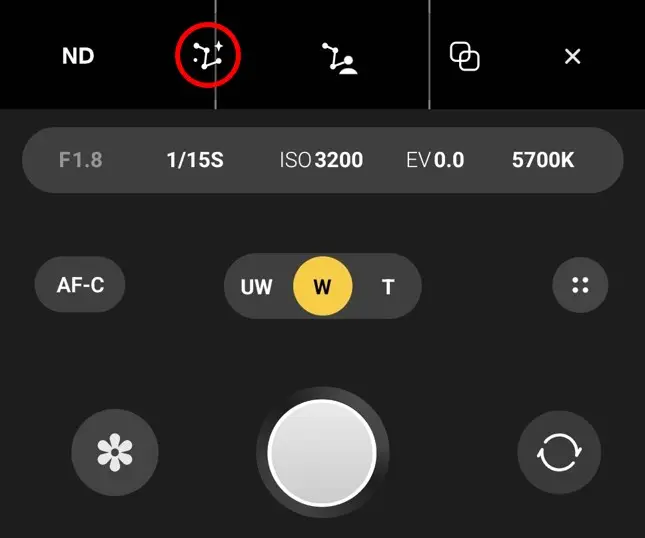Switch to the T telephoto lens
The width and height of the screenshot is (645, 538).
pyautogui.click(x=388, y=287)
